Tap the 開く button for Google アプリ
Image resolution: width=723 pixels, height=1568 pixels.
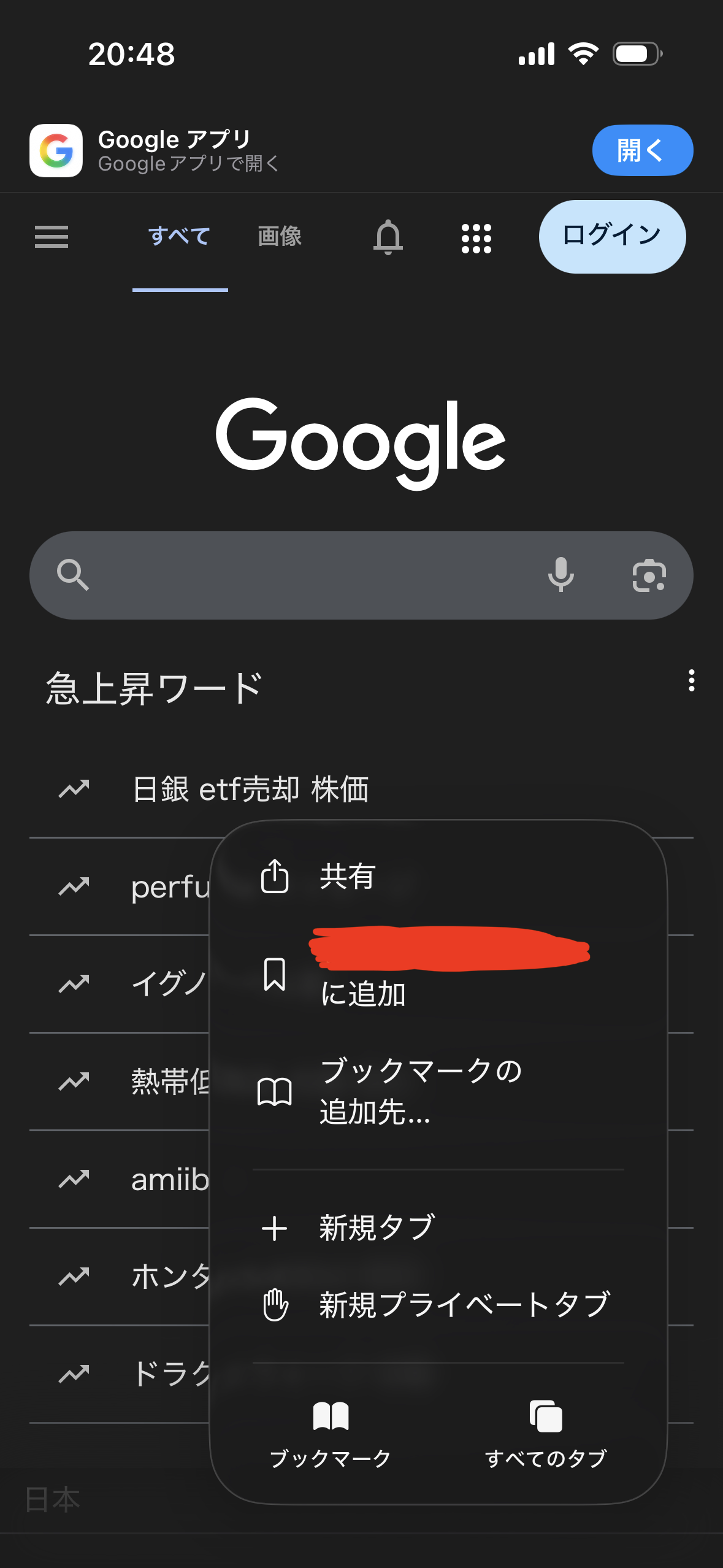tap(642, 150)
